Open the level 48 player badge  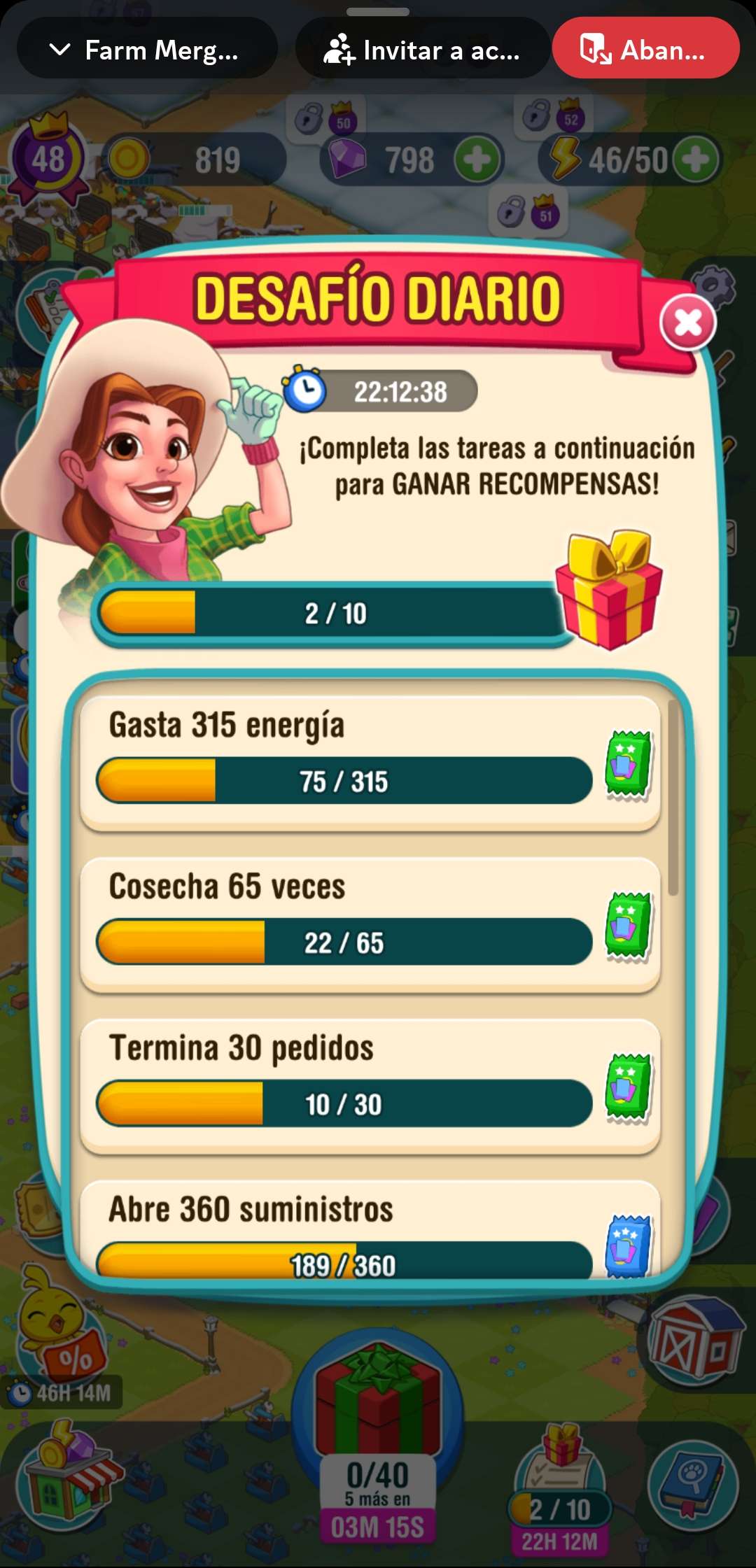(x=48, y=160)
